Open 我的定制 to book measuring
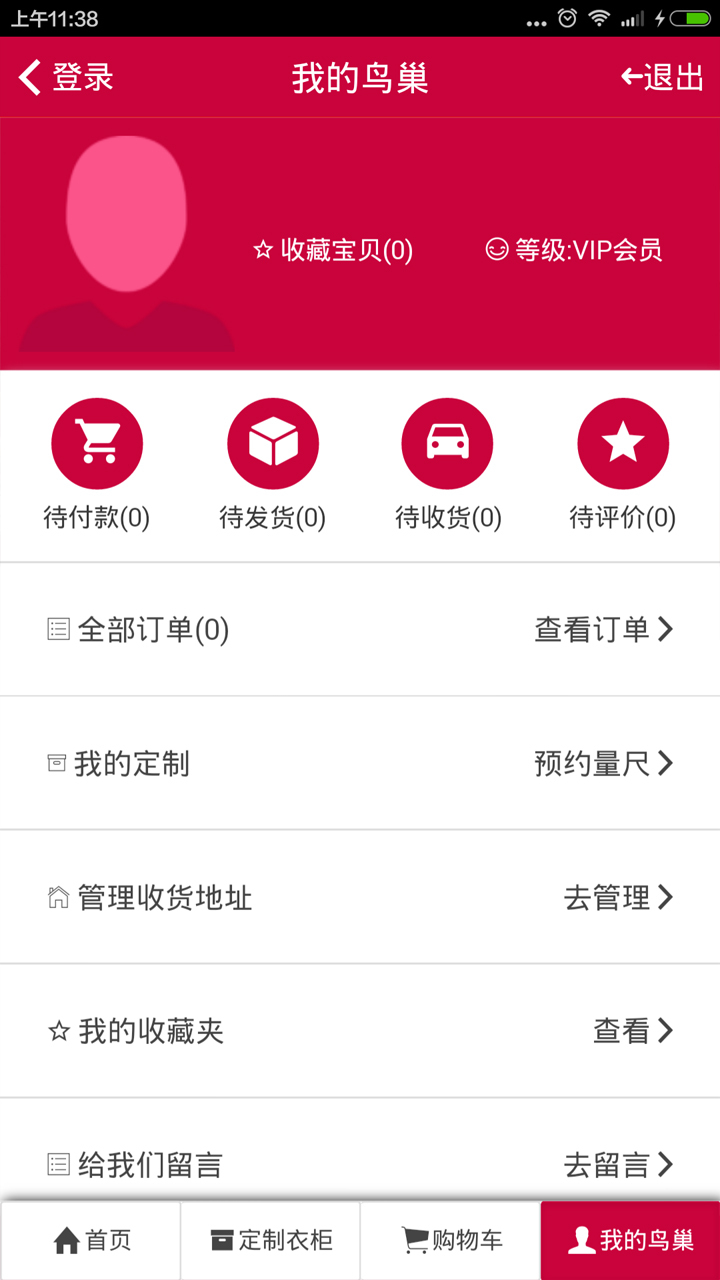Image resolution: width=720 pixels, height=1280 pixels. coord(360,764)
